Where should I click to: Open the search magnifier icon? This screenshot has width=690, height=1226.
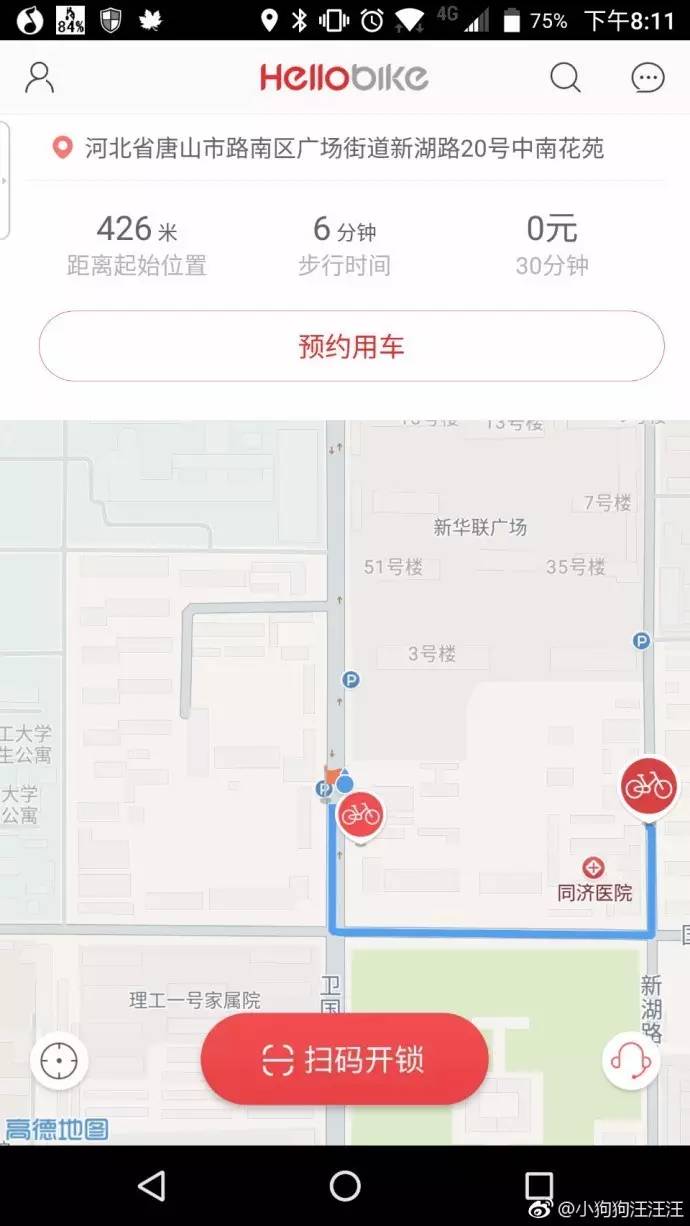coord(565,78)
